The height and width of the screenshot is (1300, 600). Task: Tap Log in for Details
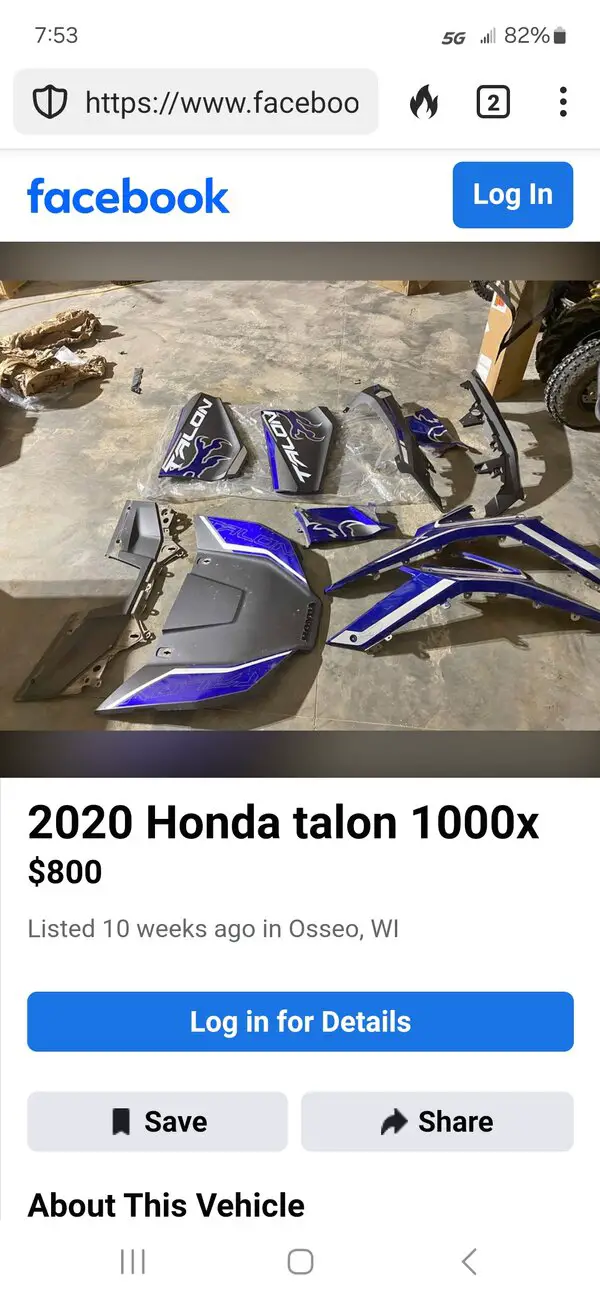(300, 1022)
